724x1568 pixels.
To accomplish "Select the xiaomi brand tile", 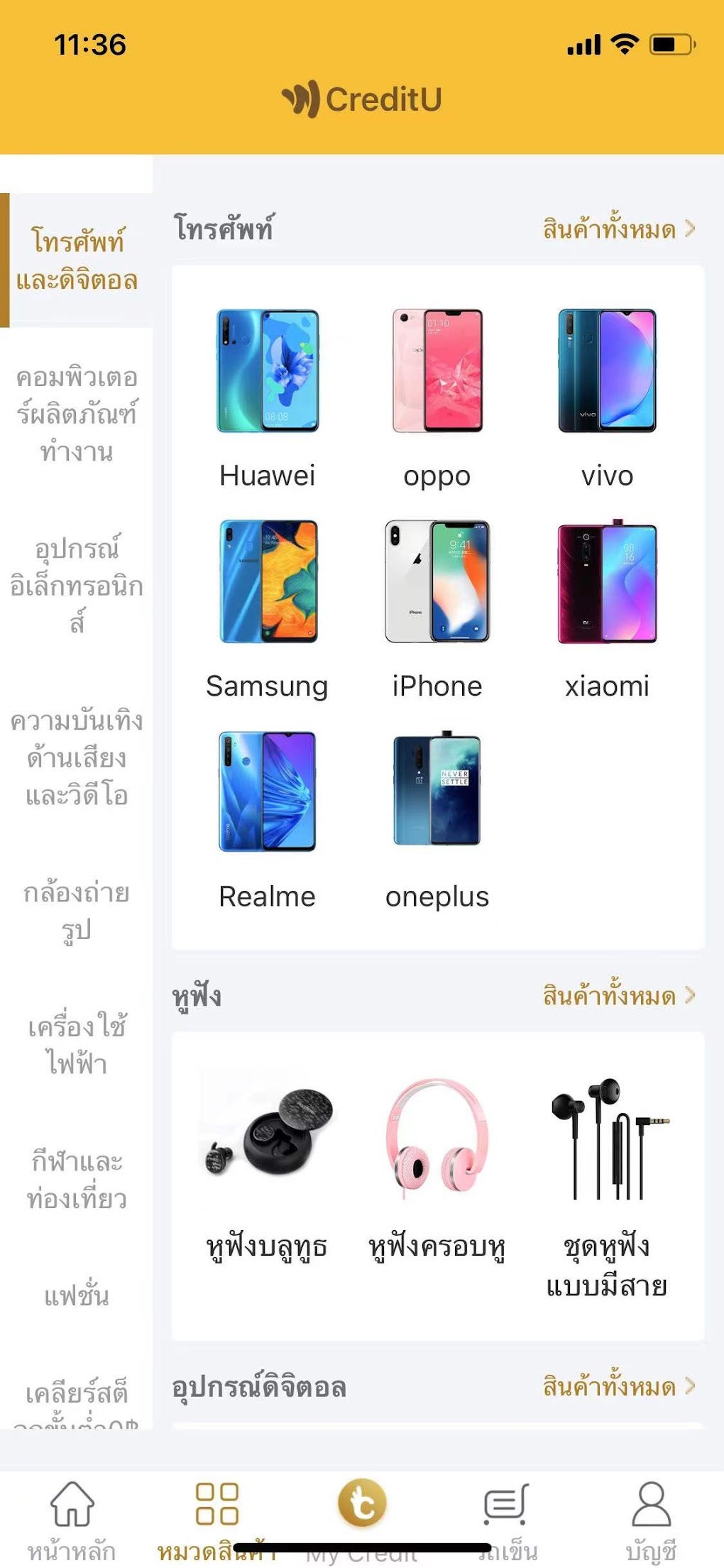I will tap(607, 608).
